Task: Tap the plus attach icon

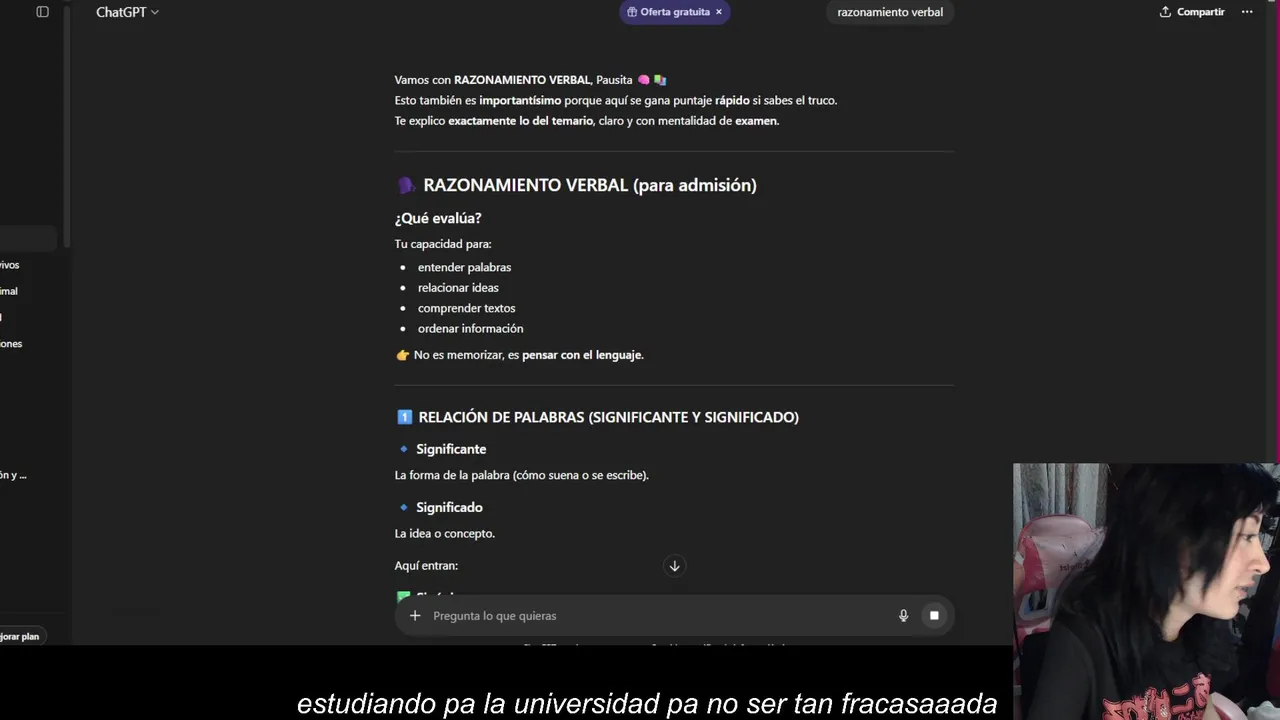Action: click(415, 616)
